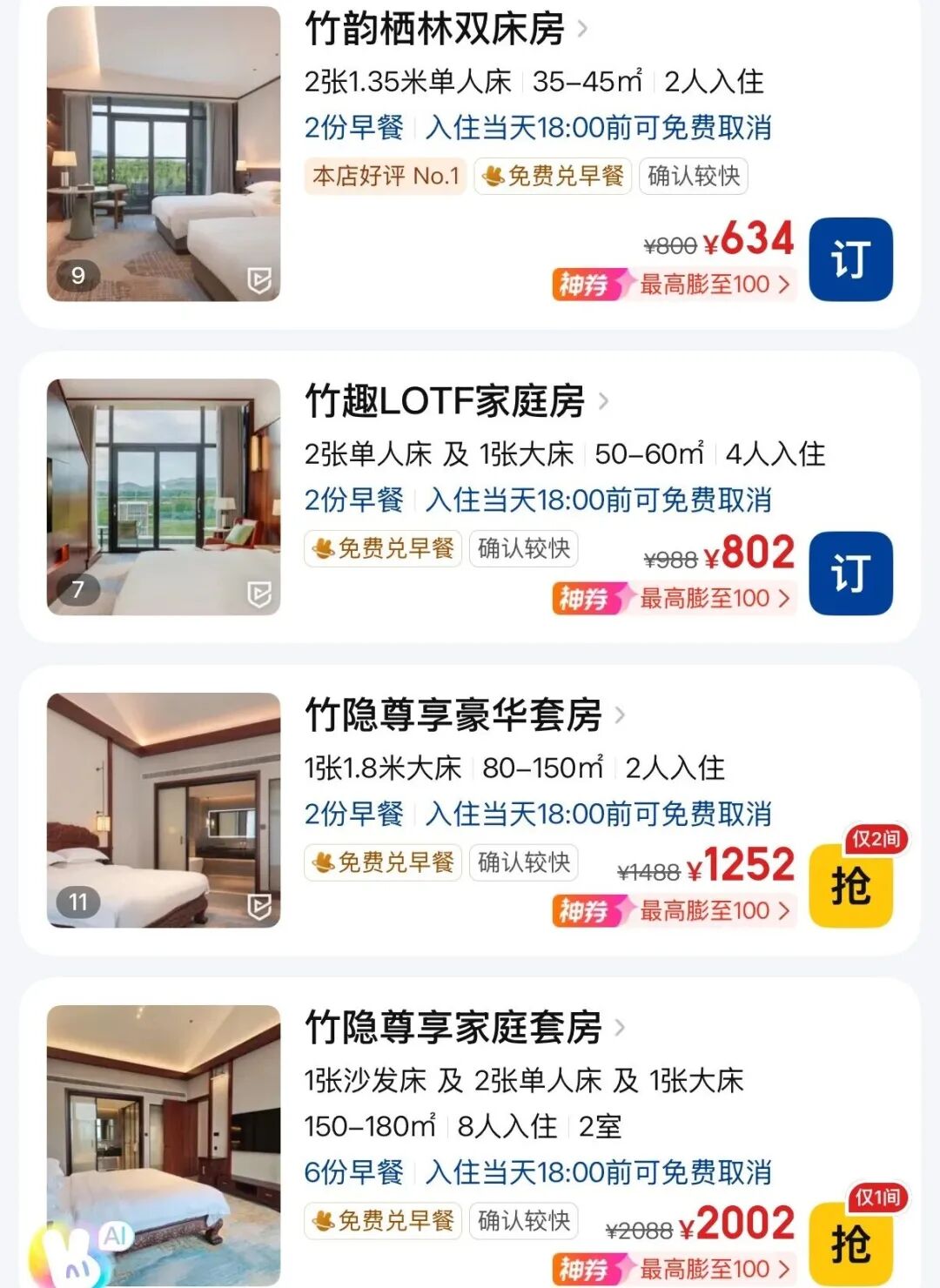Screen dimensions: 940x1288
Task: Book the 竹韵栖林双床房 at ¥634
Action: coord(850,259)
